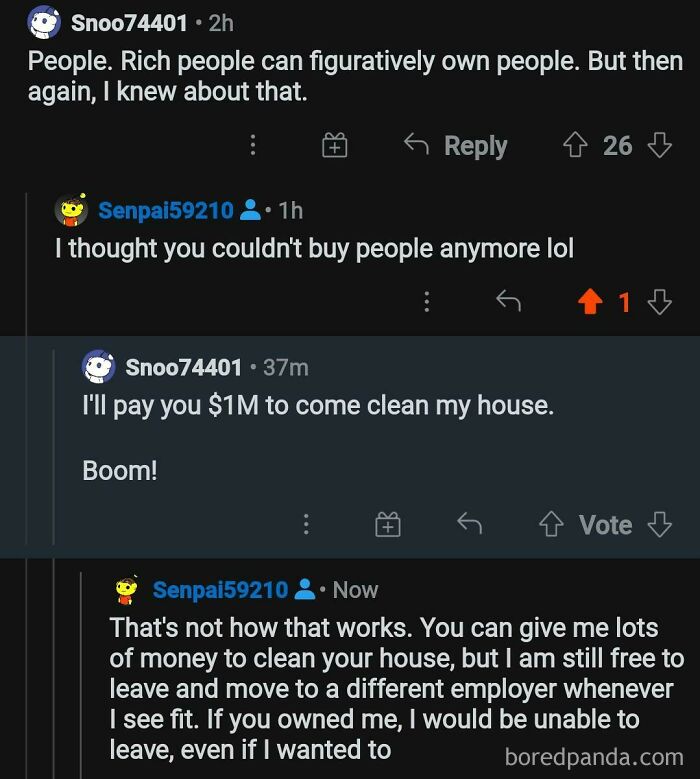Downvote the comment with 26 points
This screenshot has width=700, height=779.
(660, 145)
